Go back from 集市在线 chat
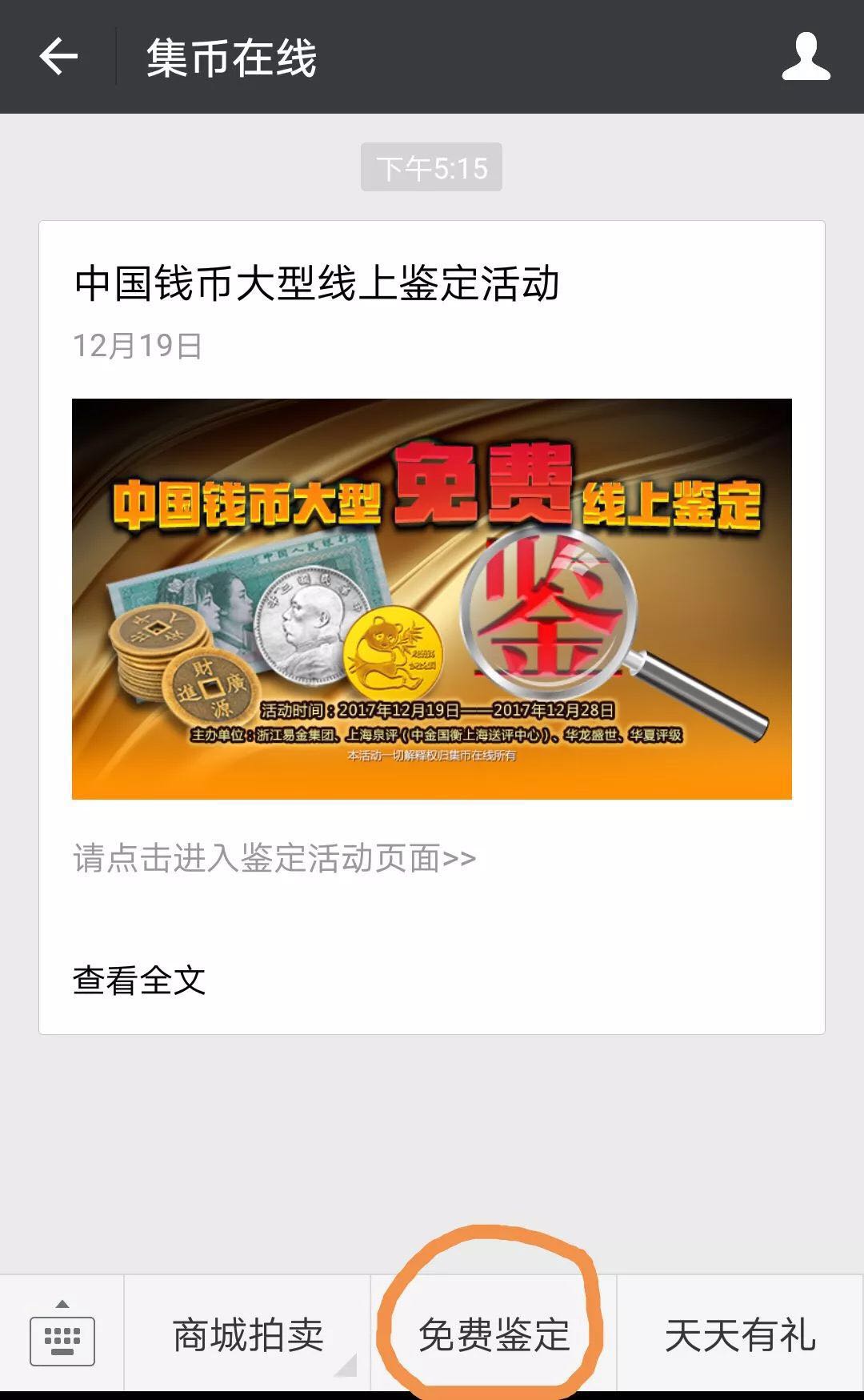Viewport: 864px width, 1400px height. (x=58, y=57)
